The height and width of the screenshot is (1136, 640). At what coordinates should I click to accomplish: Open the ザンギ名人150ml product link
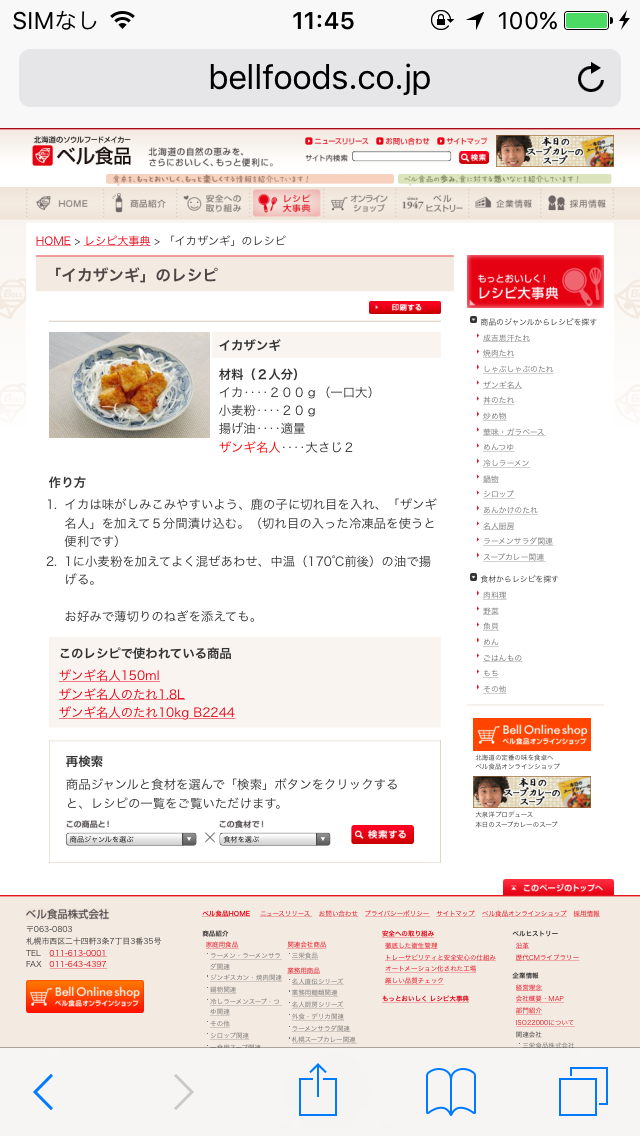pyautogui.click(x=109, y=675)
